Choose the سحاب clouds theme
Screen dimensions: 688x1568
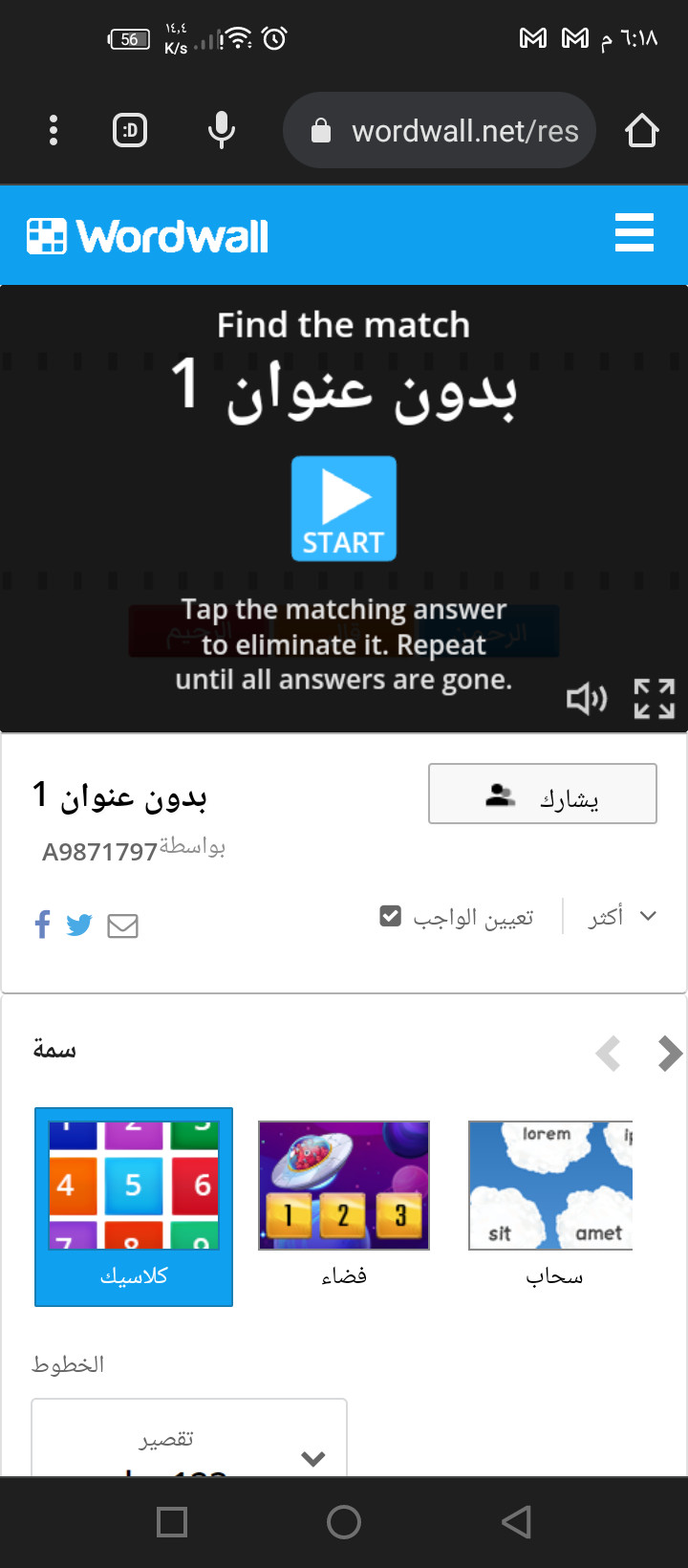[552, 1205]
